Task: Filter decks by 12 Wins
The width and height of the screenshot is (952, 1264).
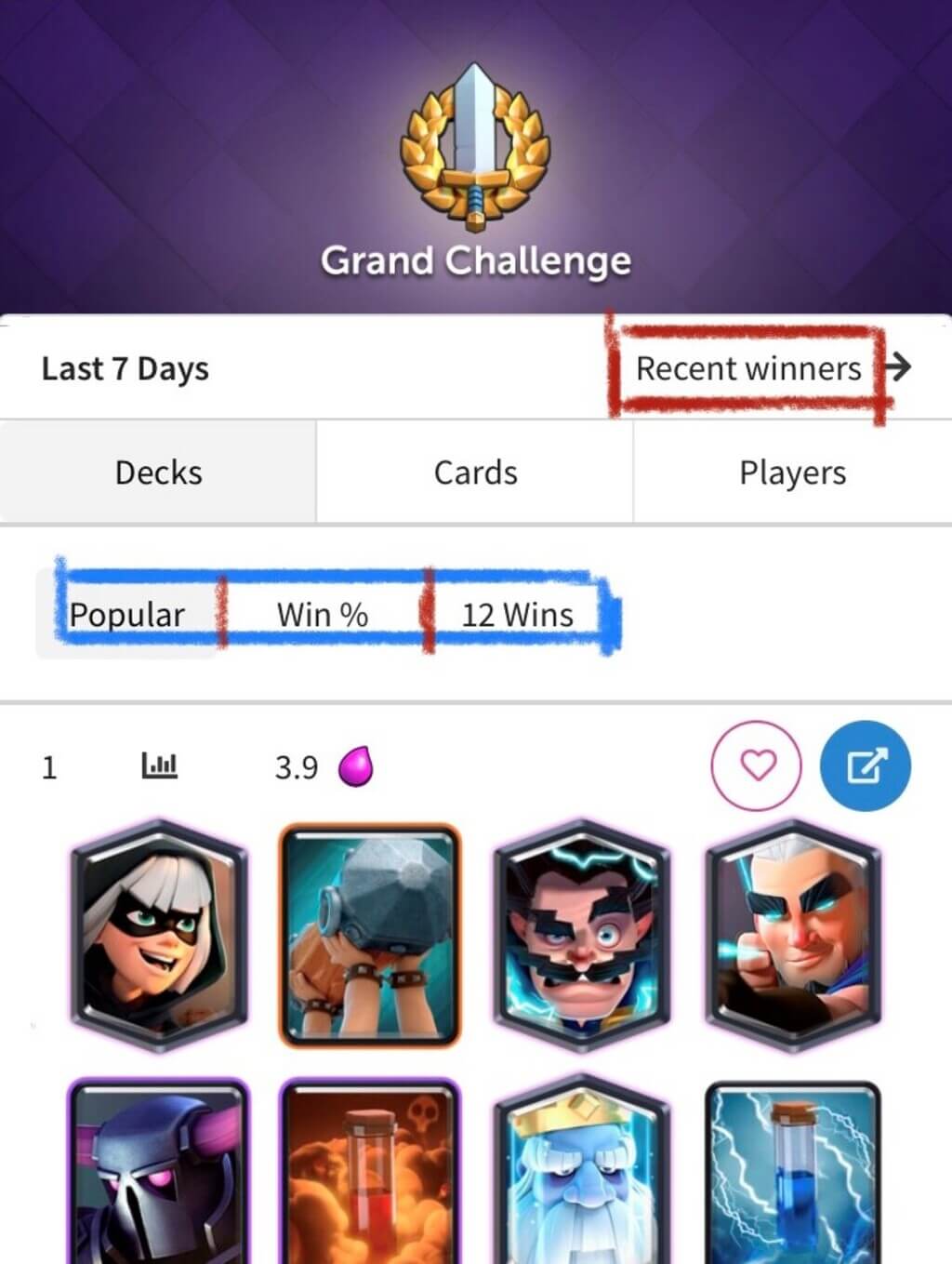Action: click(x=517, y=615)
